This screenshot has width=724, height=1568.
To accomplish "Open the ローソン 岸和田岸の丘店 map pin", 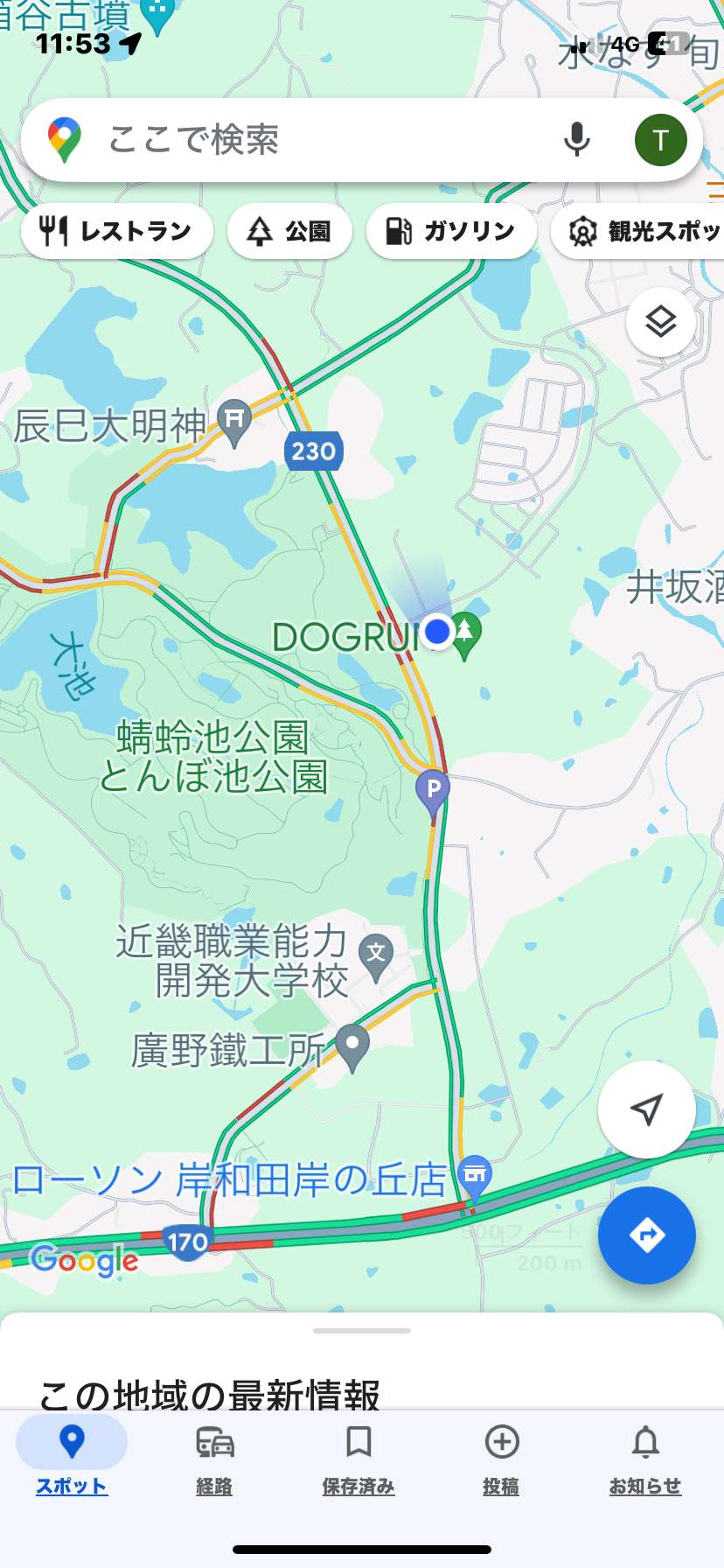I will (475, 1177).
